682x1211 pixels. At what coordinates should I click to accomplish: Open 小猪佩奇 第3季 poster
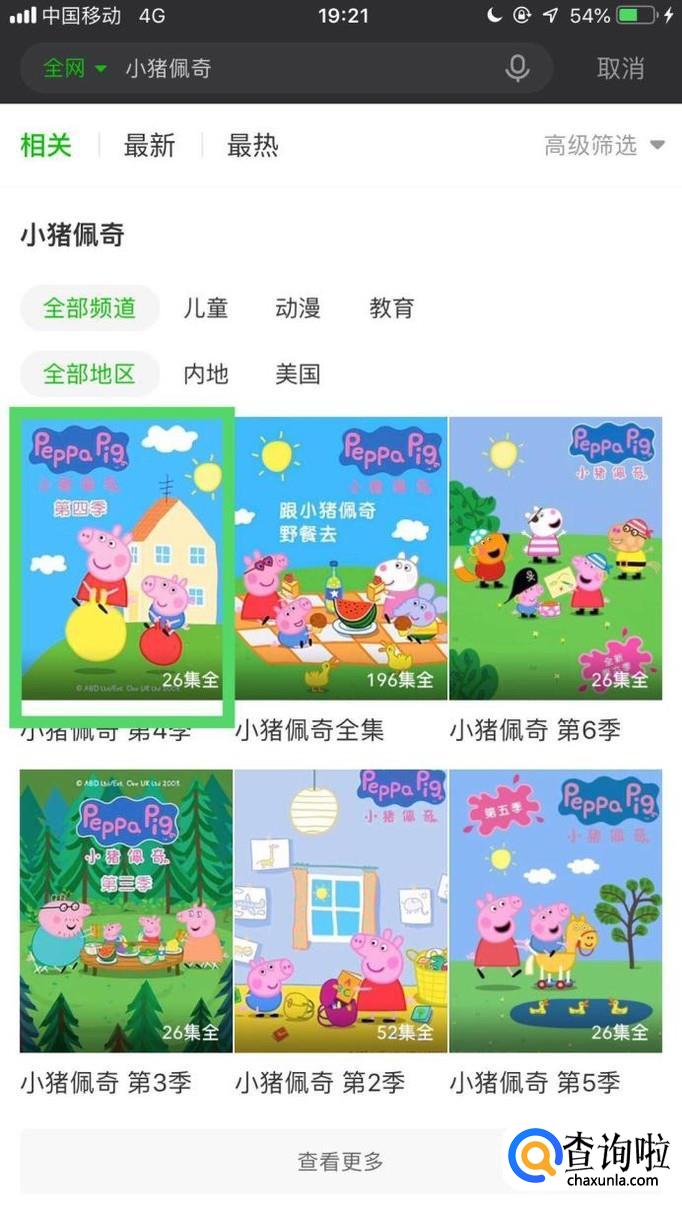pyautogui.click(x=126, y=910)
